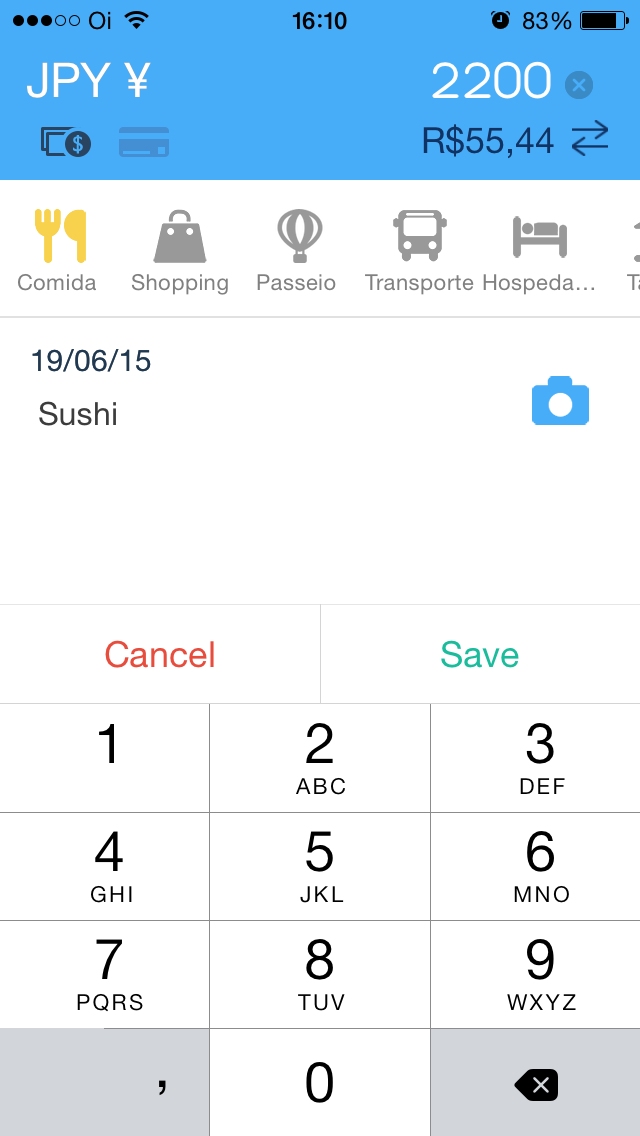
Task: Choose the Shopping category
Action: click(x=180, y=250)
